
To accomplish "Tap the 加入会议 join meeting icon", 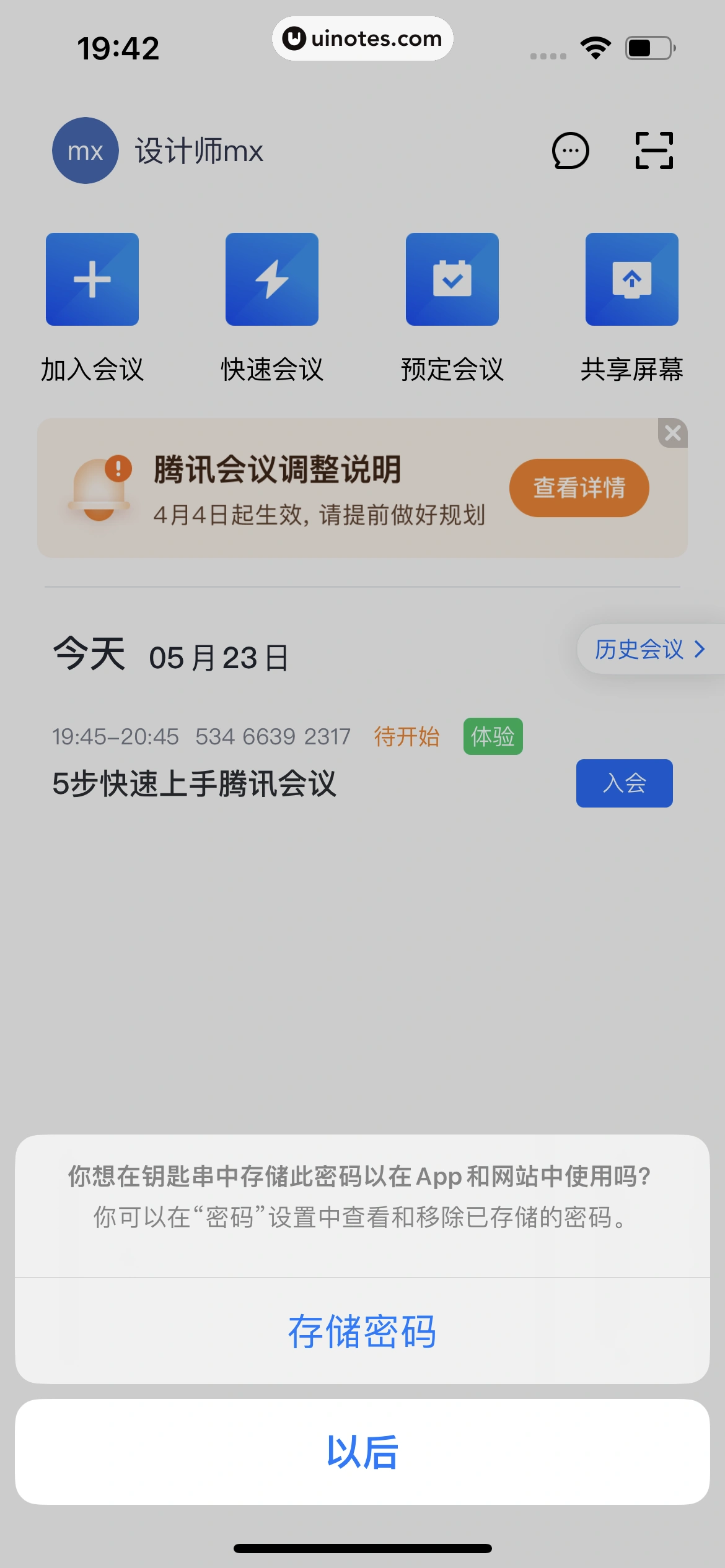I will [x=92, y=279].
